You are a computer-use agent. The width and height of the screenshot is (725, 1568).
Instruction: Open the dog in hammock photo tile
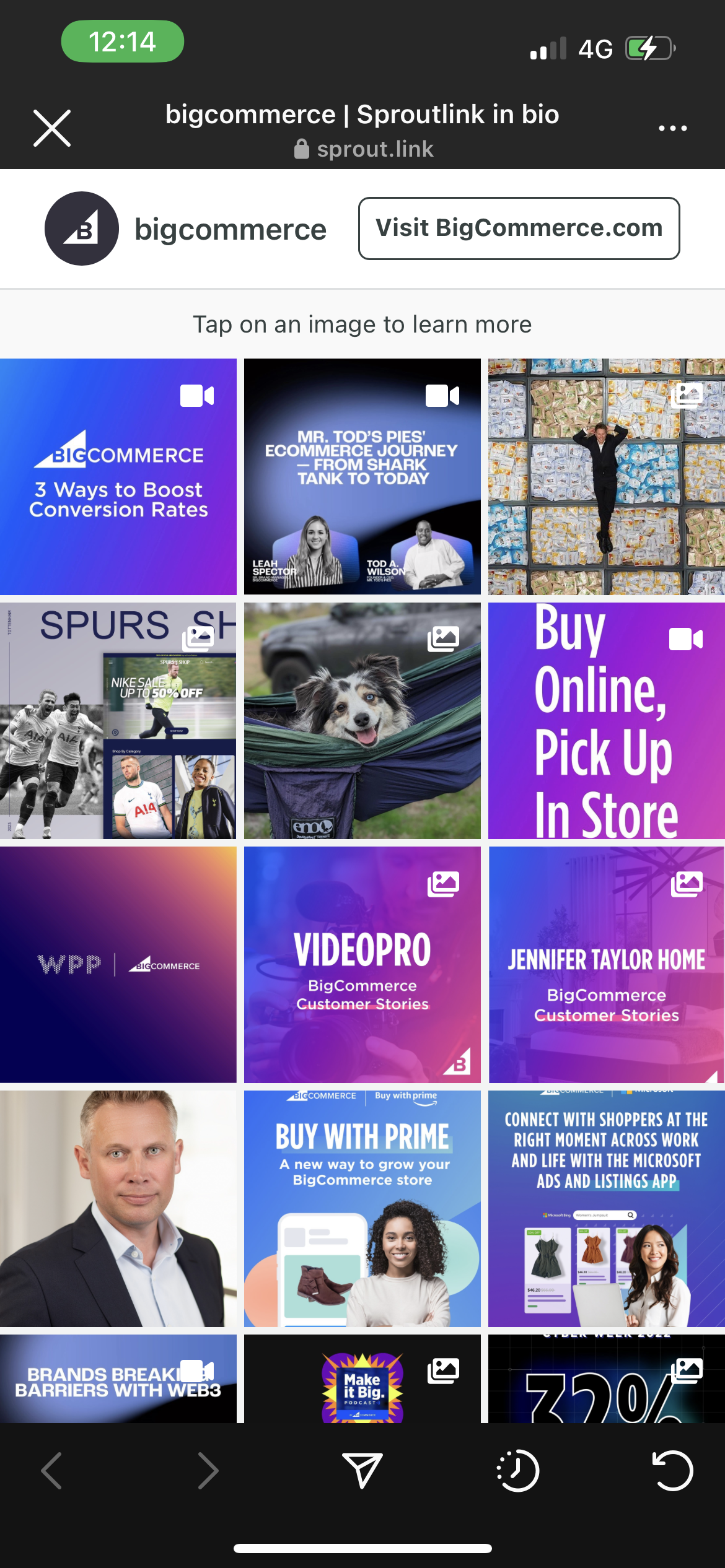(x=362, y=721)
